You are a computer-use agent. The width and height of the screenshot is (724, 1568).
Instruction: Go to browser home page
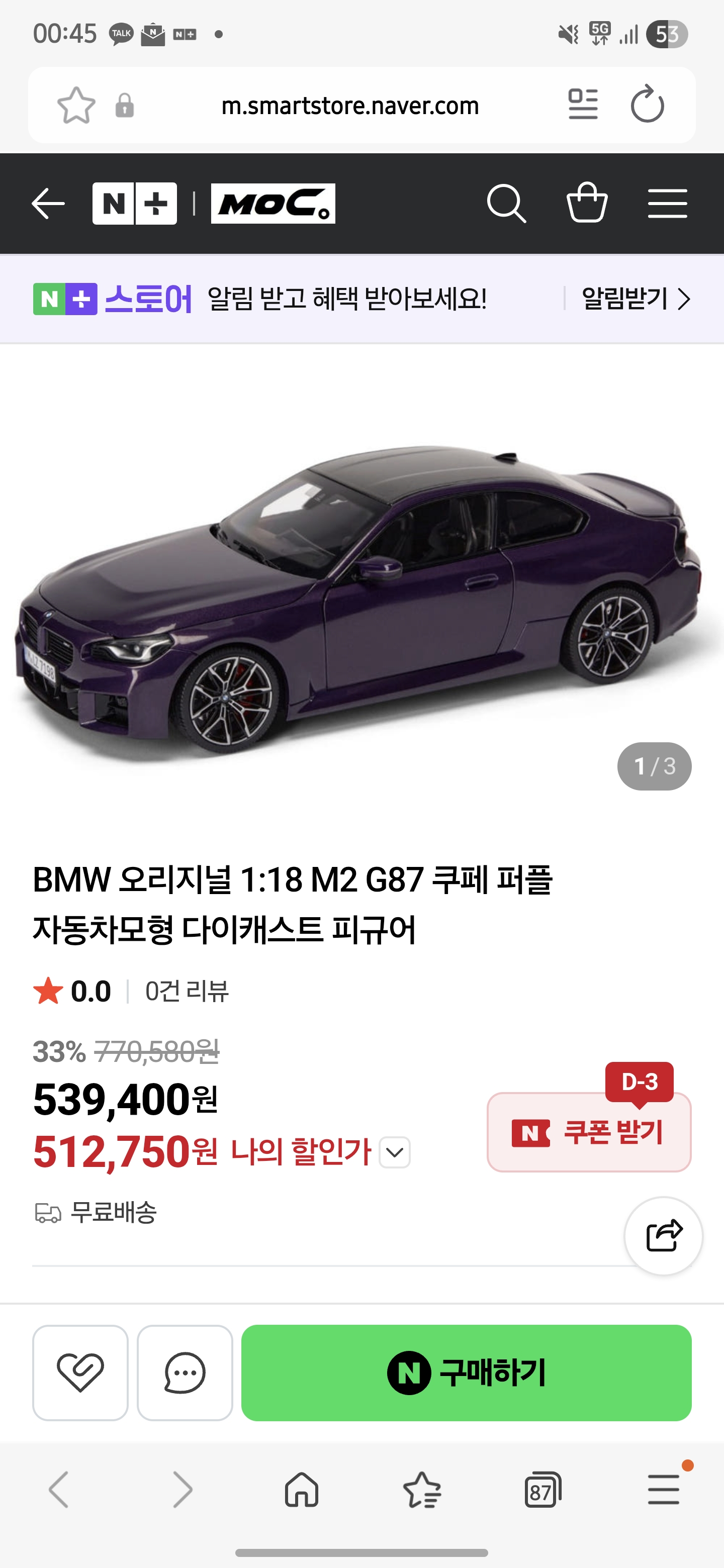[x=301, y=1490]
